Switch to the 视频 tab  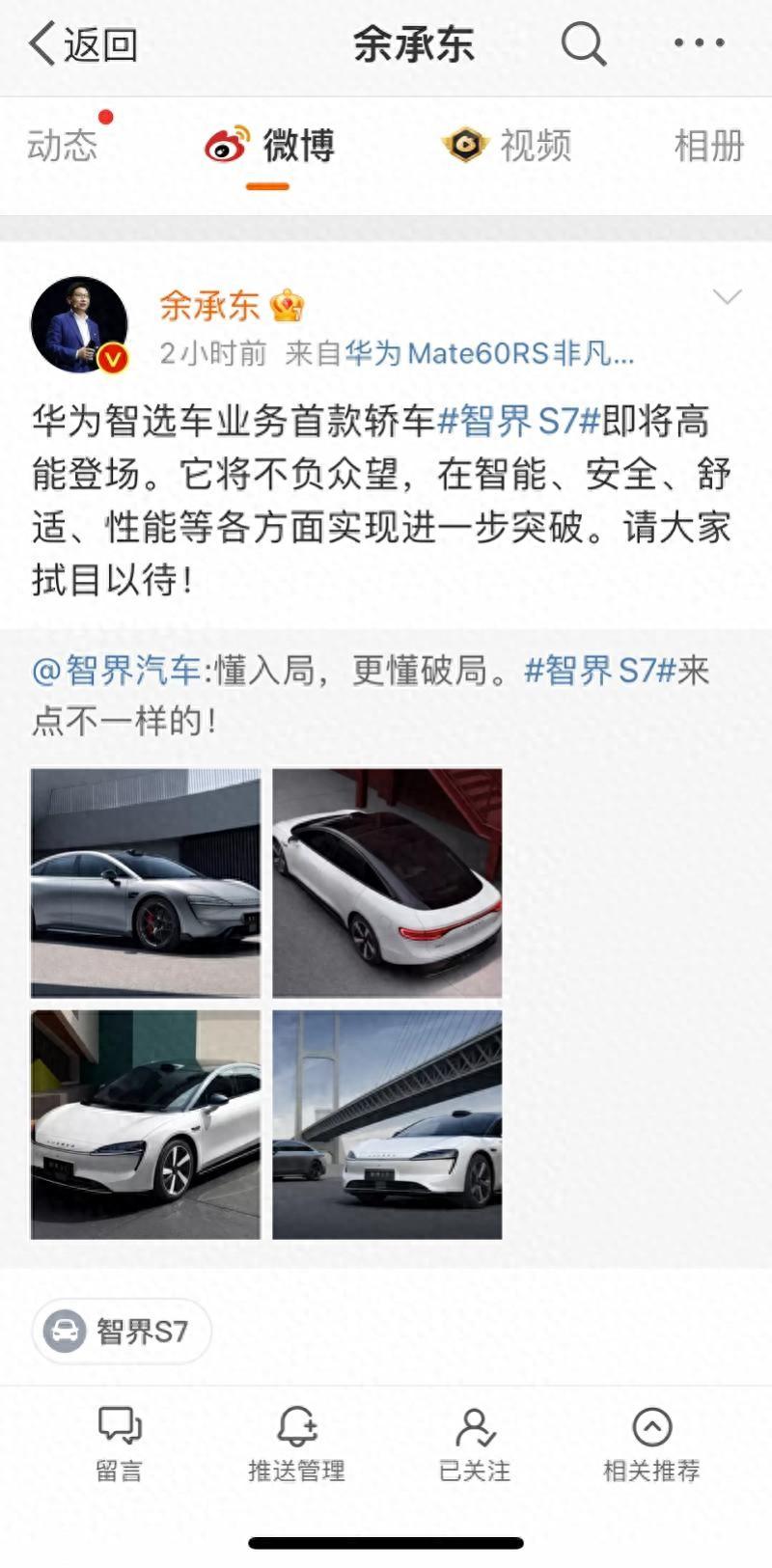pyautogui.click(x=508, y=146)
